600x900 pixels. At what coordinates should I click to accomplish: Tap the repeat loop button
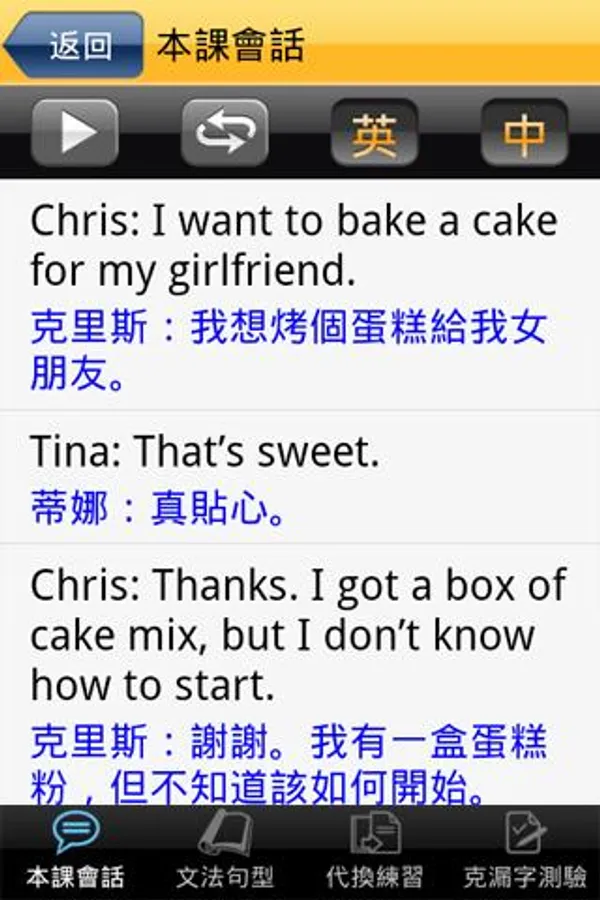click(224, 133)
